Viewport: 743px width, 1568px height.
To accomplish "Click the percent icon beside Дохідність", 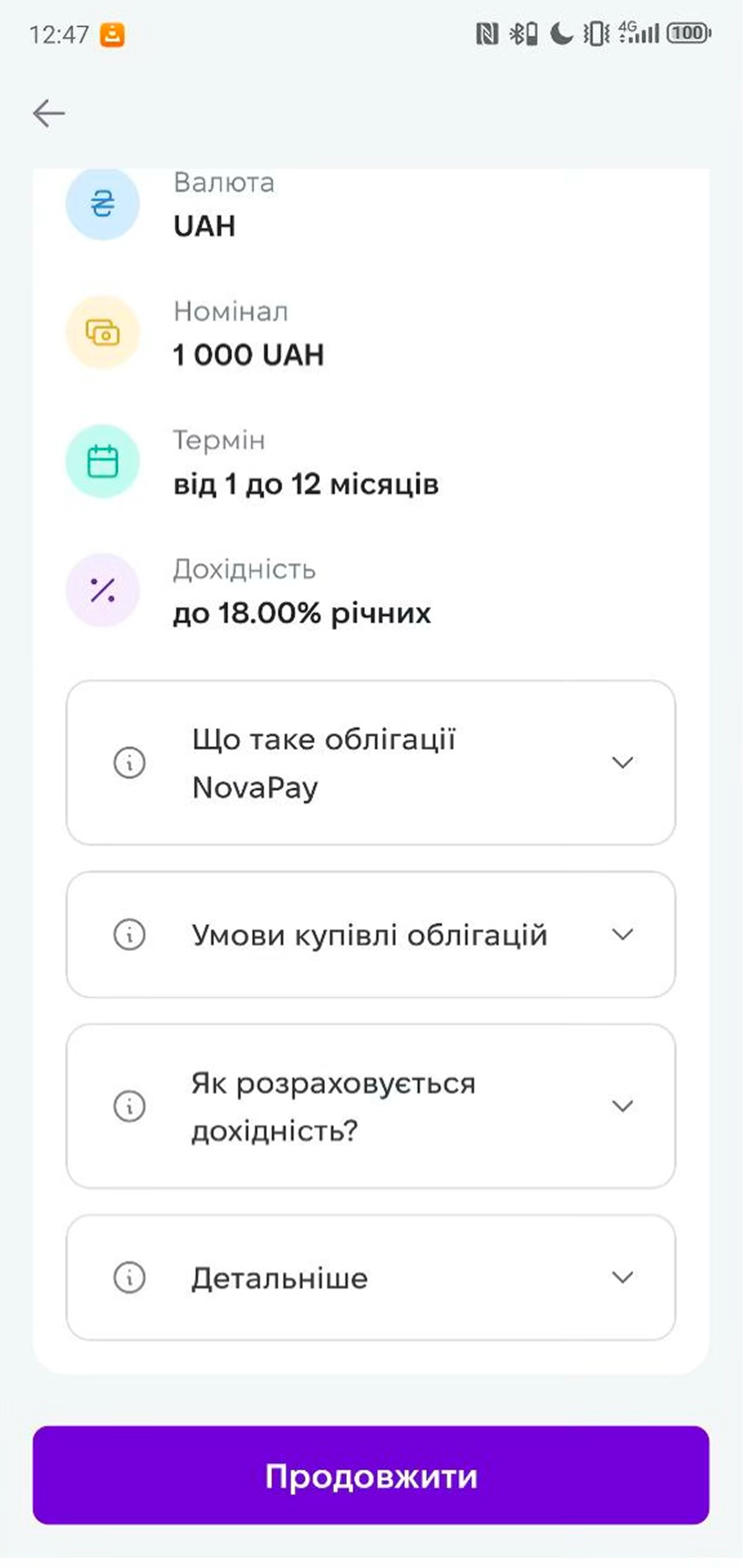I will pyautogui.click(x=103, y=590).
